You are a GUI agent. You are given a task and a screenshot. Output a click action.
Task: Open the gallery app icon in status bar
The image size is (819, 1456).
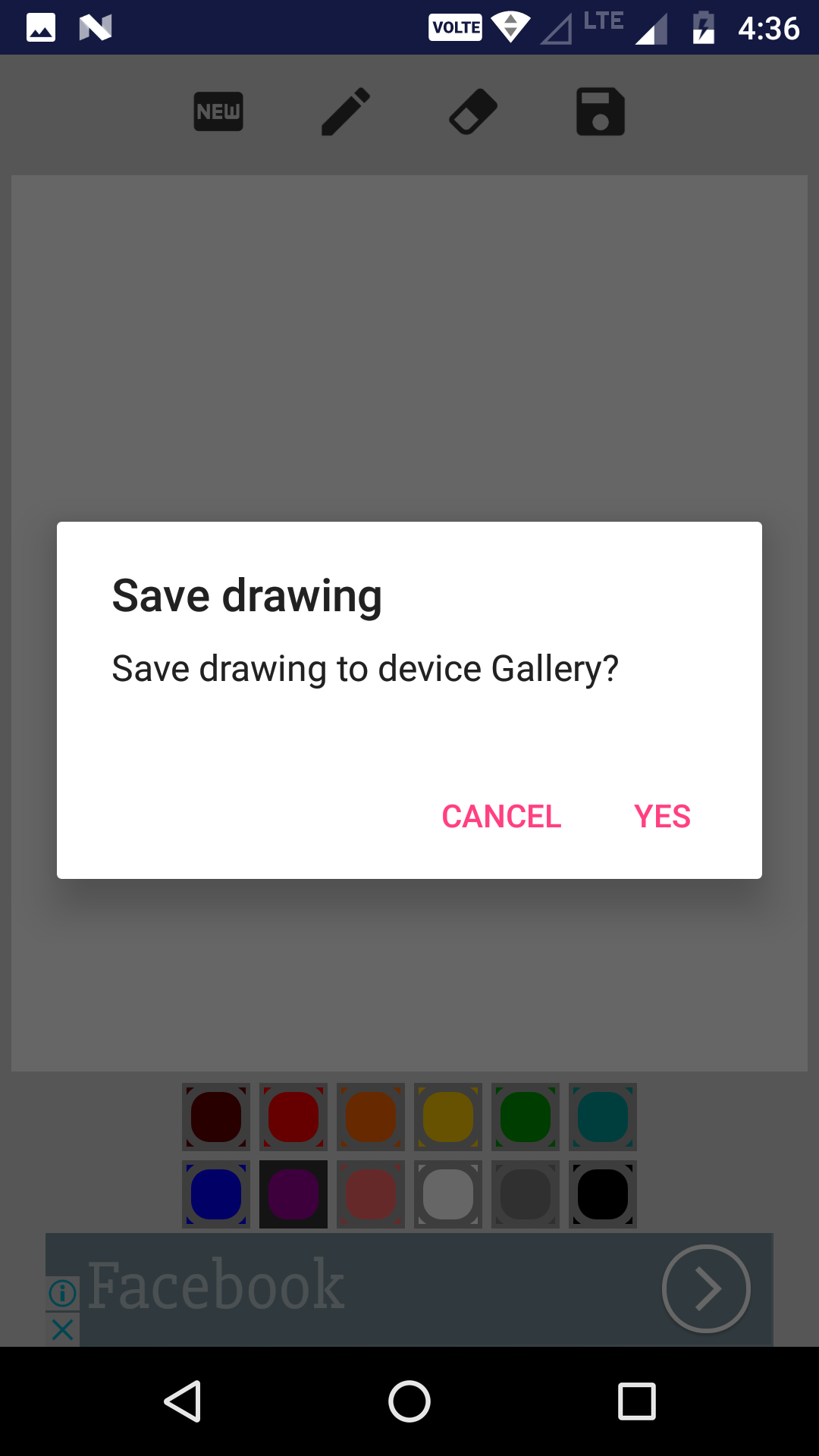(x=39, y=27)
